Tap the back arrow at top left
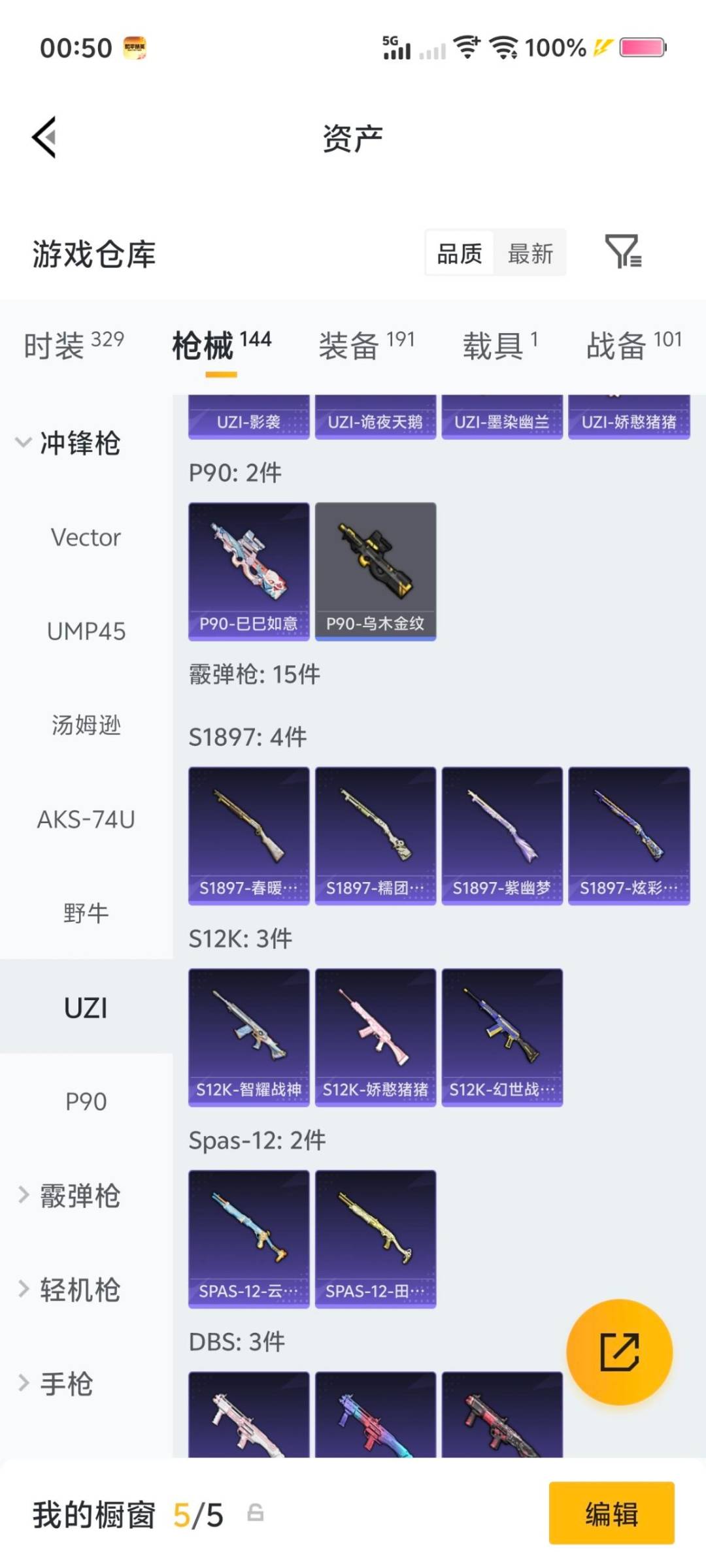 pos(43,137)
